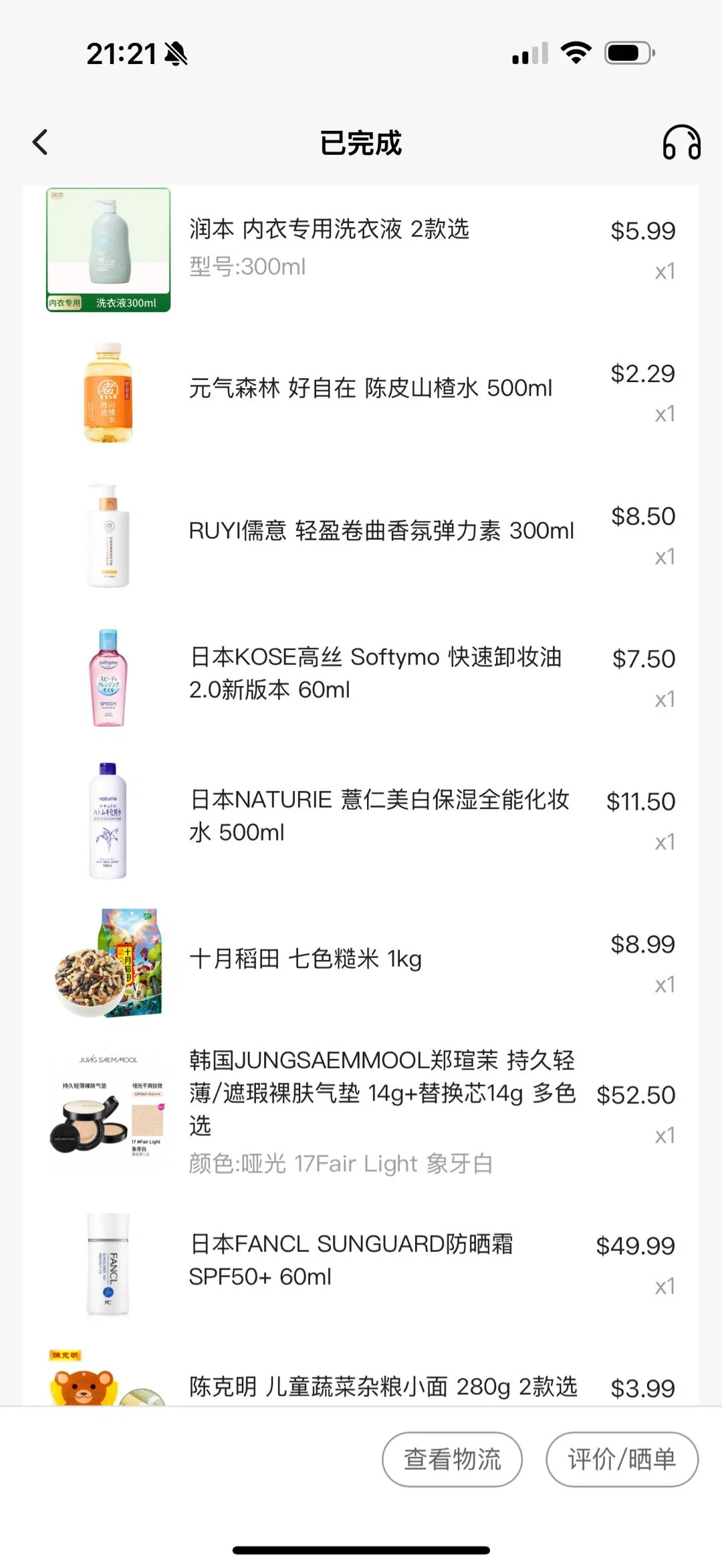Screen dimensions: 722x1568
Task: View 十月稻田 七色糙米 1kg item
Action: pyautogui.click(x=306, y=959)
